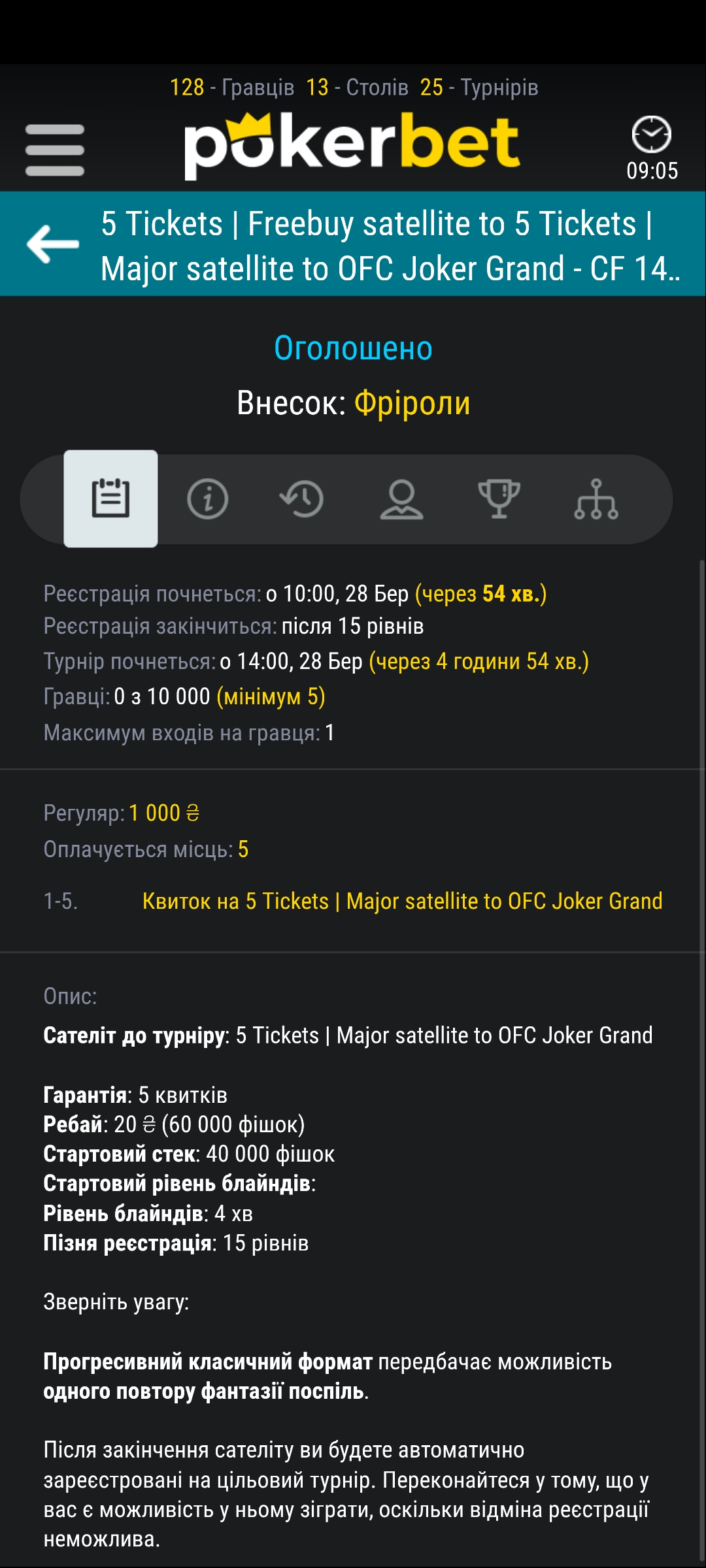Switch to the info tab
The width and height of the screenshot is (706, 1568).
[207, 499]
